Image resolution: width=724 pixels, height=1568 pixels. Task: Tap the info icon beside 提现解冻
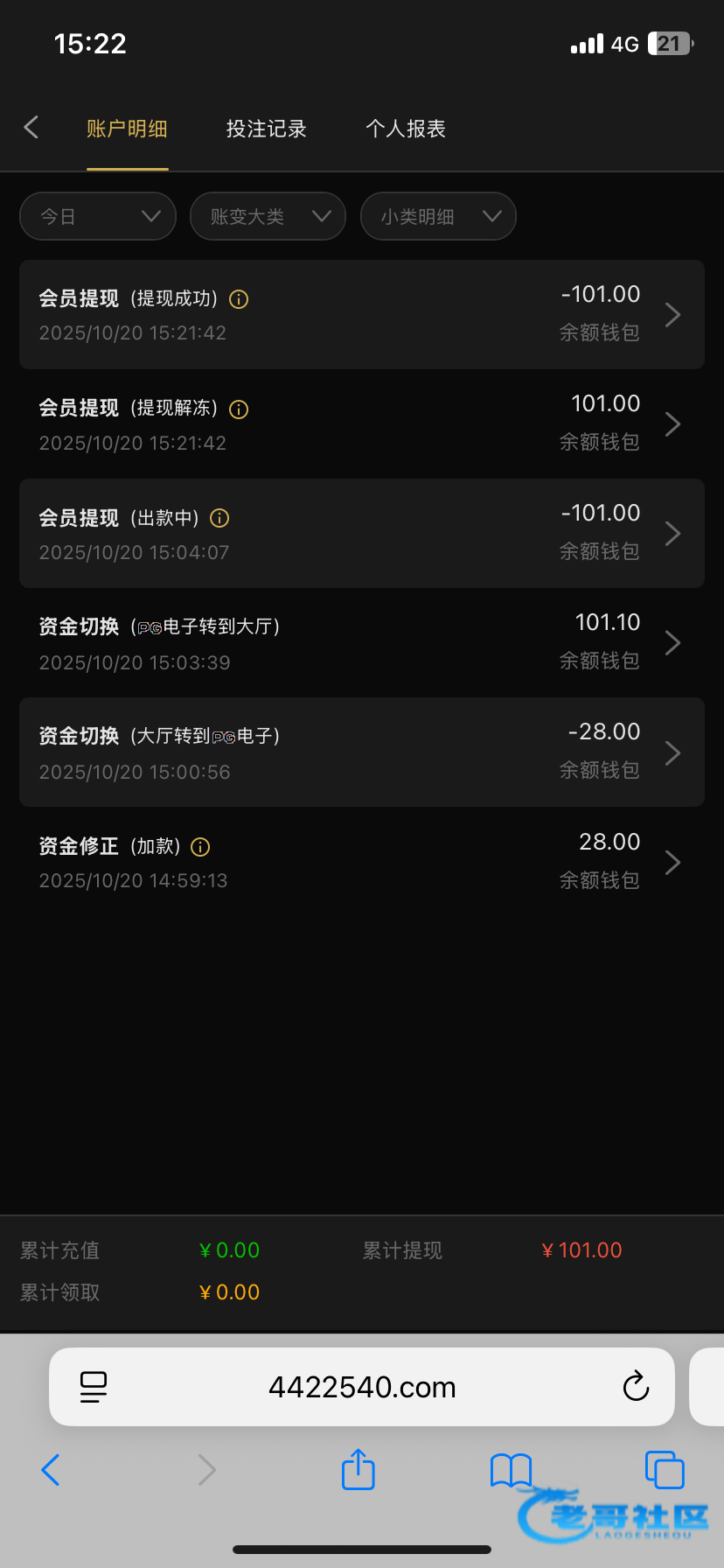(x=239, y=409)
